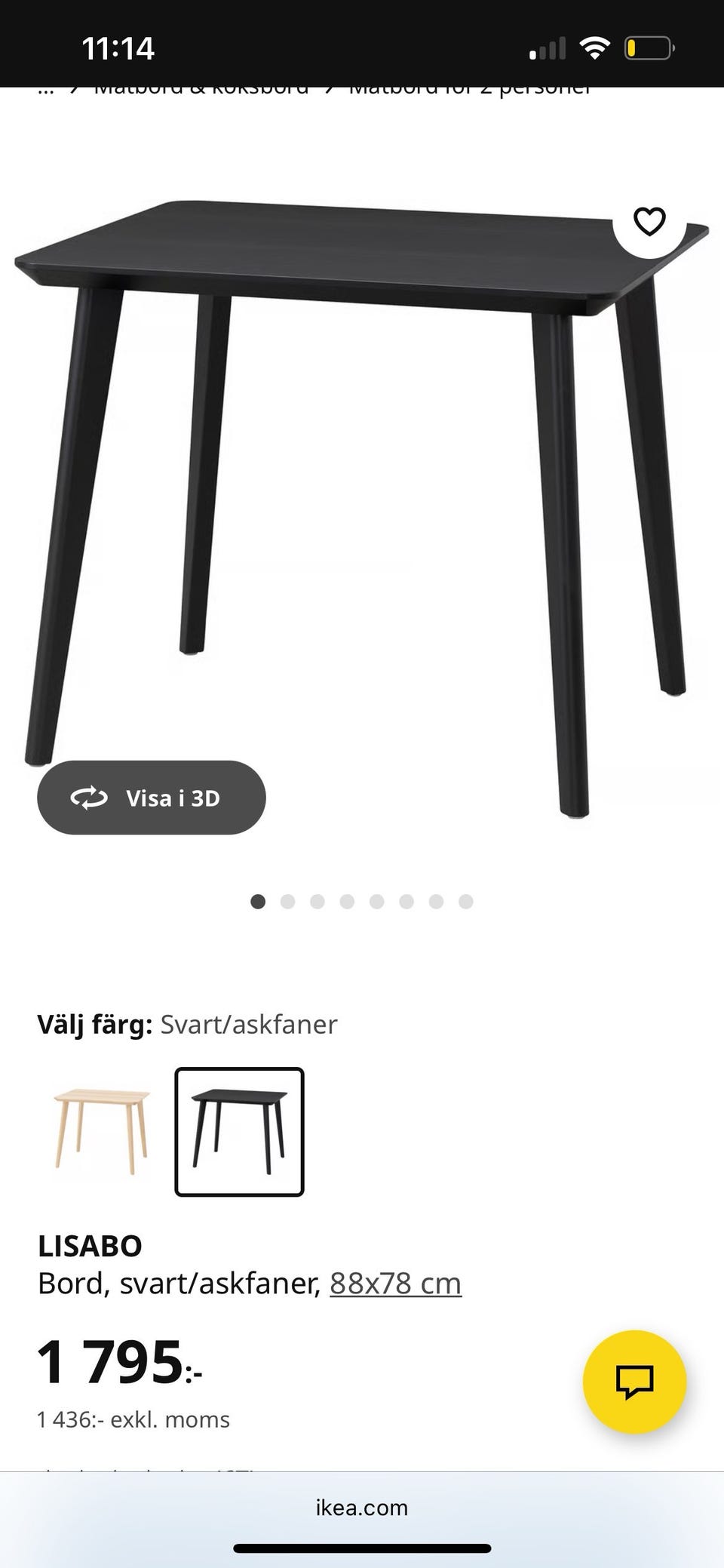Select the fourth image carousel dot

point(348,902)
